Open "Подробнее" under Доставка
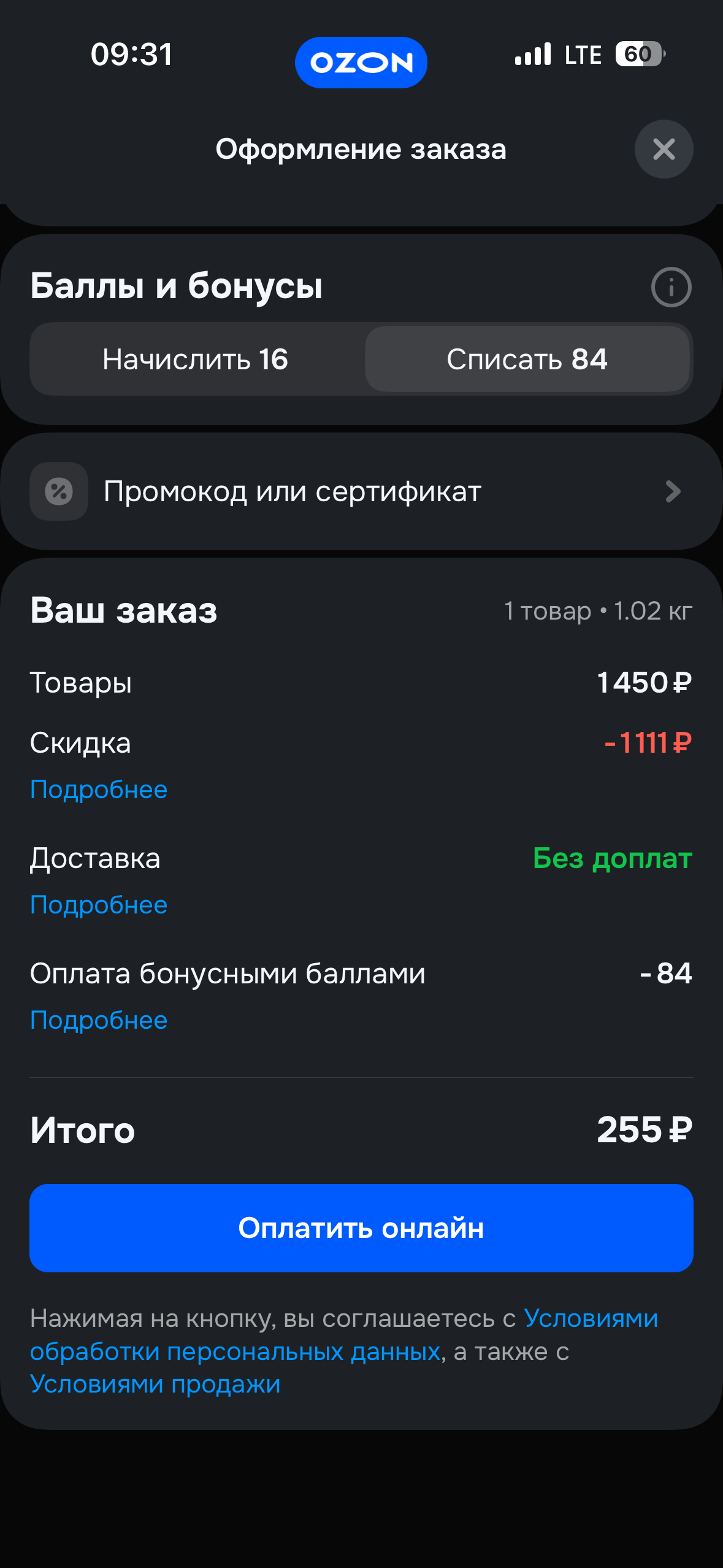Viewport: 723px width, 1568px height. point(99,904)
